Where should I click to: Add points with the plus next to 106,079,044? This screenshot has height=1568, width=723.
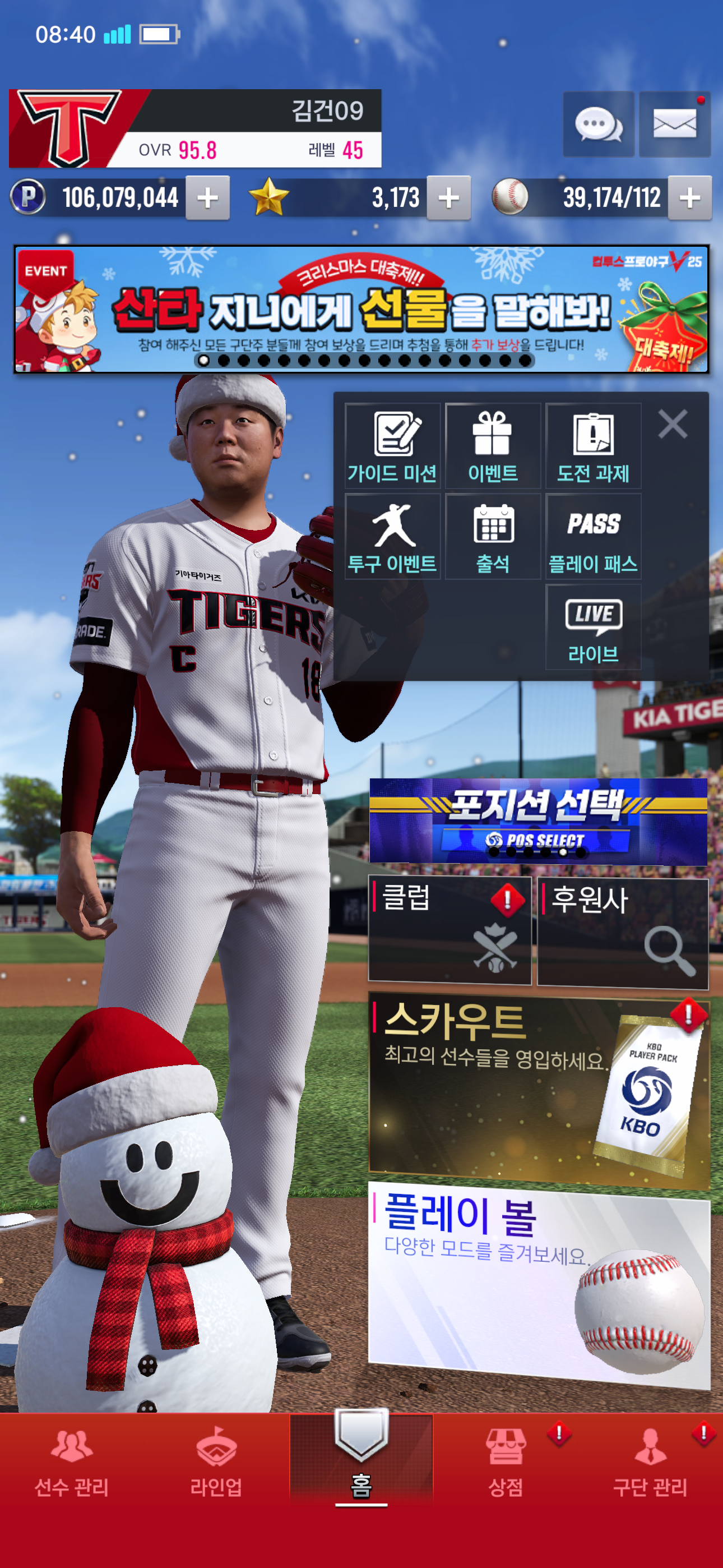click(x=207, y=198)
